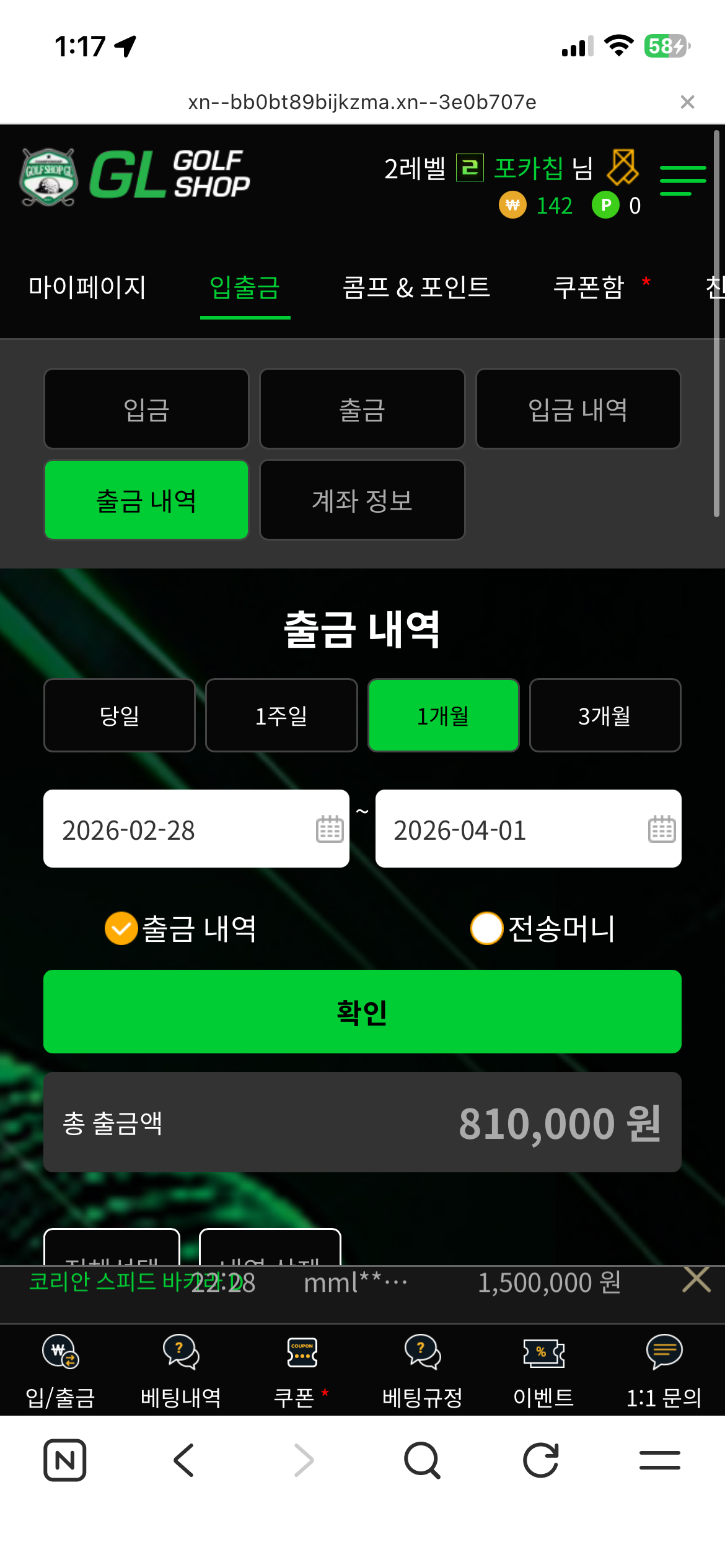Open the 출금 section
This screenshot has width=725, height=1568.
(362, 409)
